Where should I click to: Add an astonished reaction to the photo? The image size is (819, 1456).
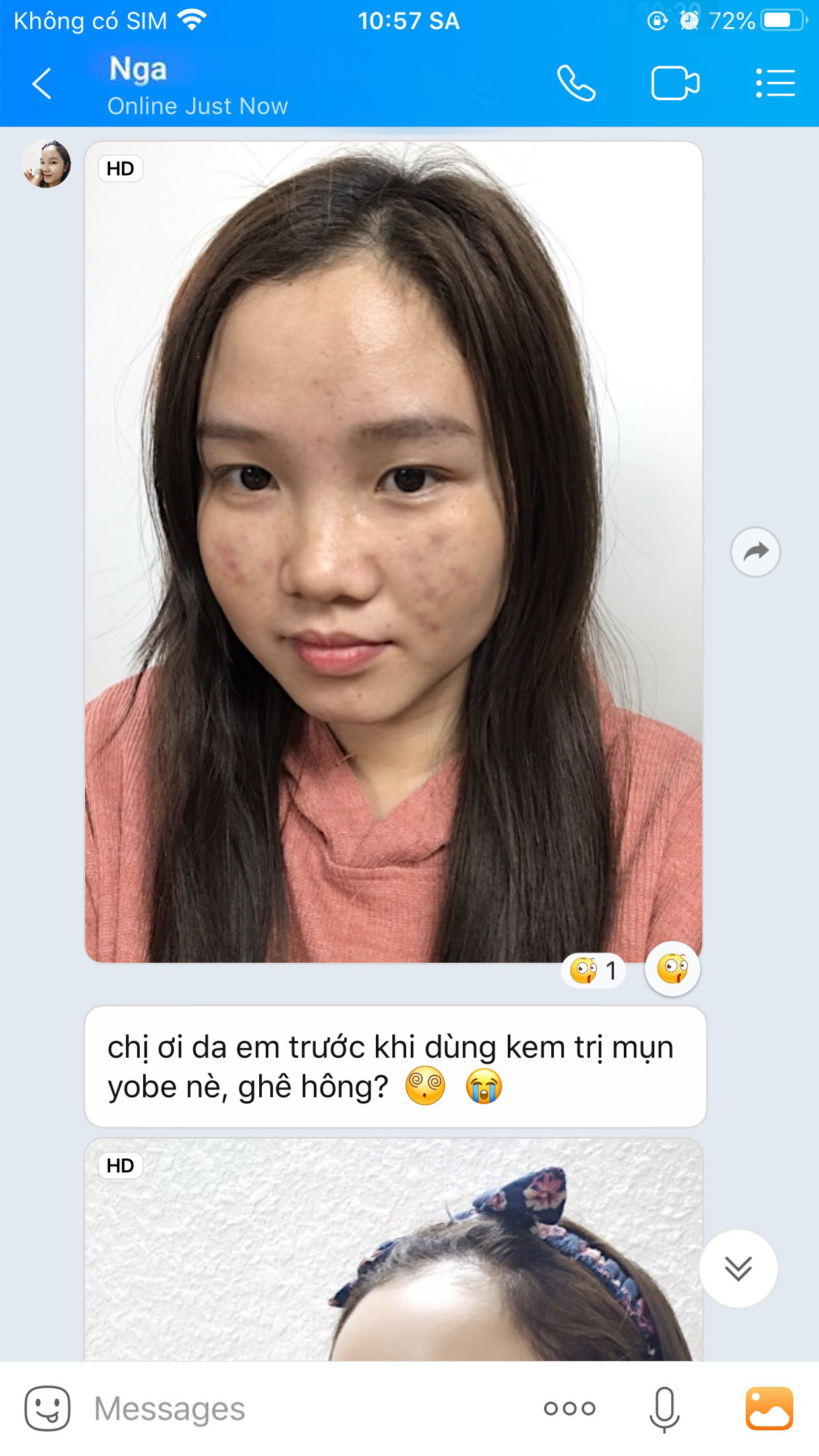pyautogui.click(x=672, y=969)
